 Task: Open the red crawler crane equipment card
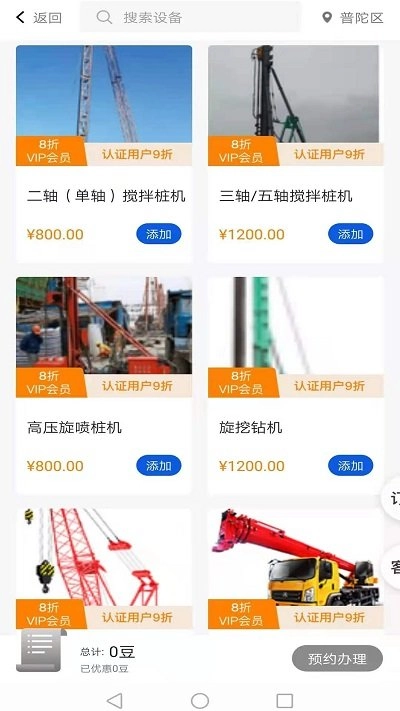coord(104,569)
